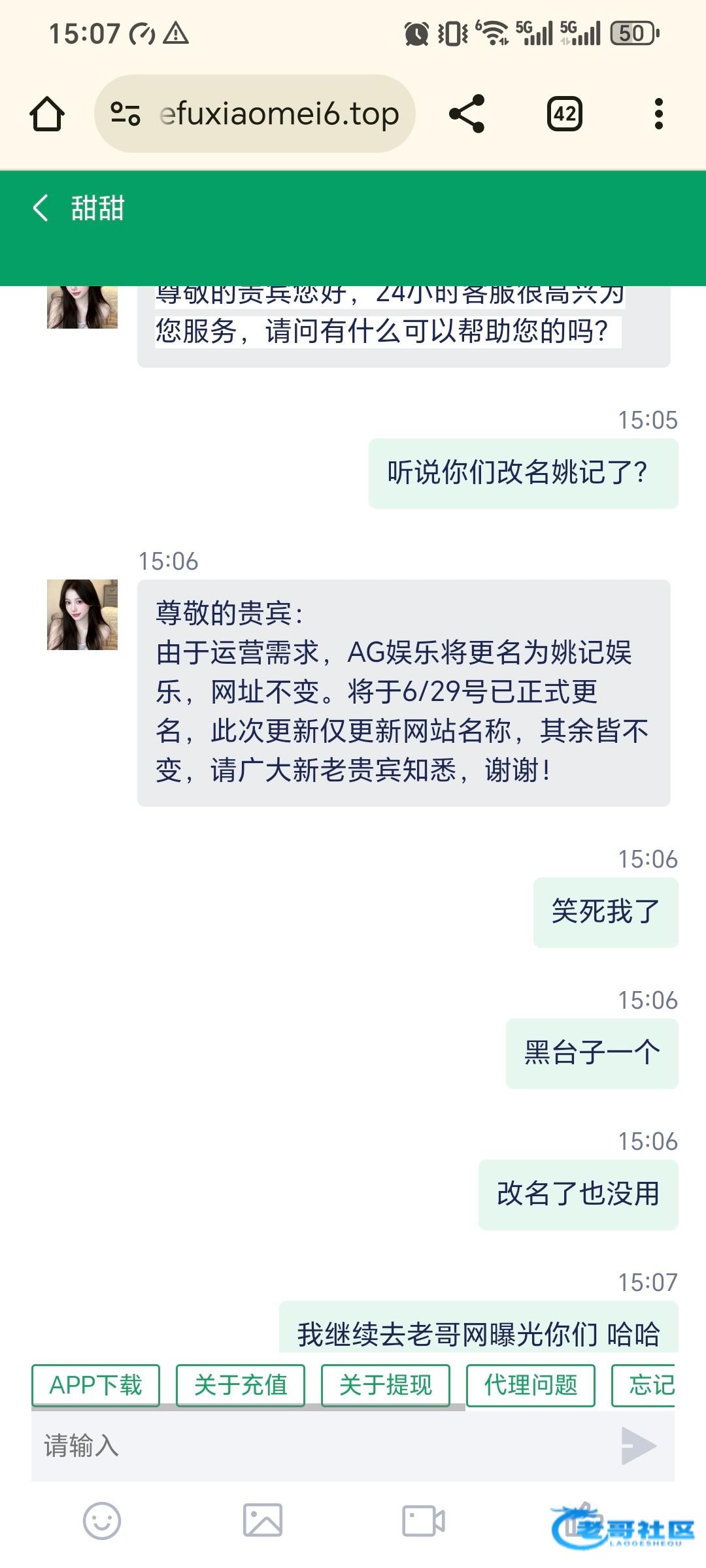Choose the 关于提现 quick reply chip
This screenshot has height=1568, width=706.
point(386,1385)
